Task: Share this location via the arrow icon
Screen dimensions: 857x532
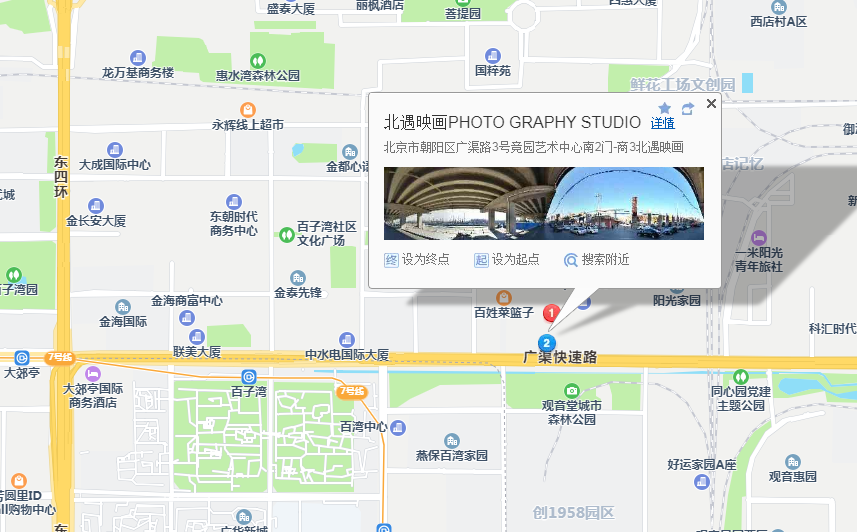Action: coord(688,109)
